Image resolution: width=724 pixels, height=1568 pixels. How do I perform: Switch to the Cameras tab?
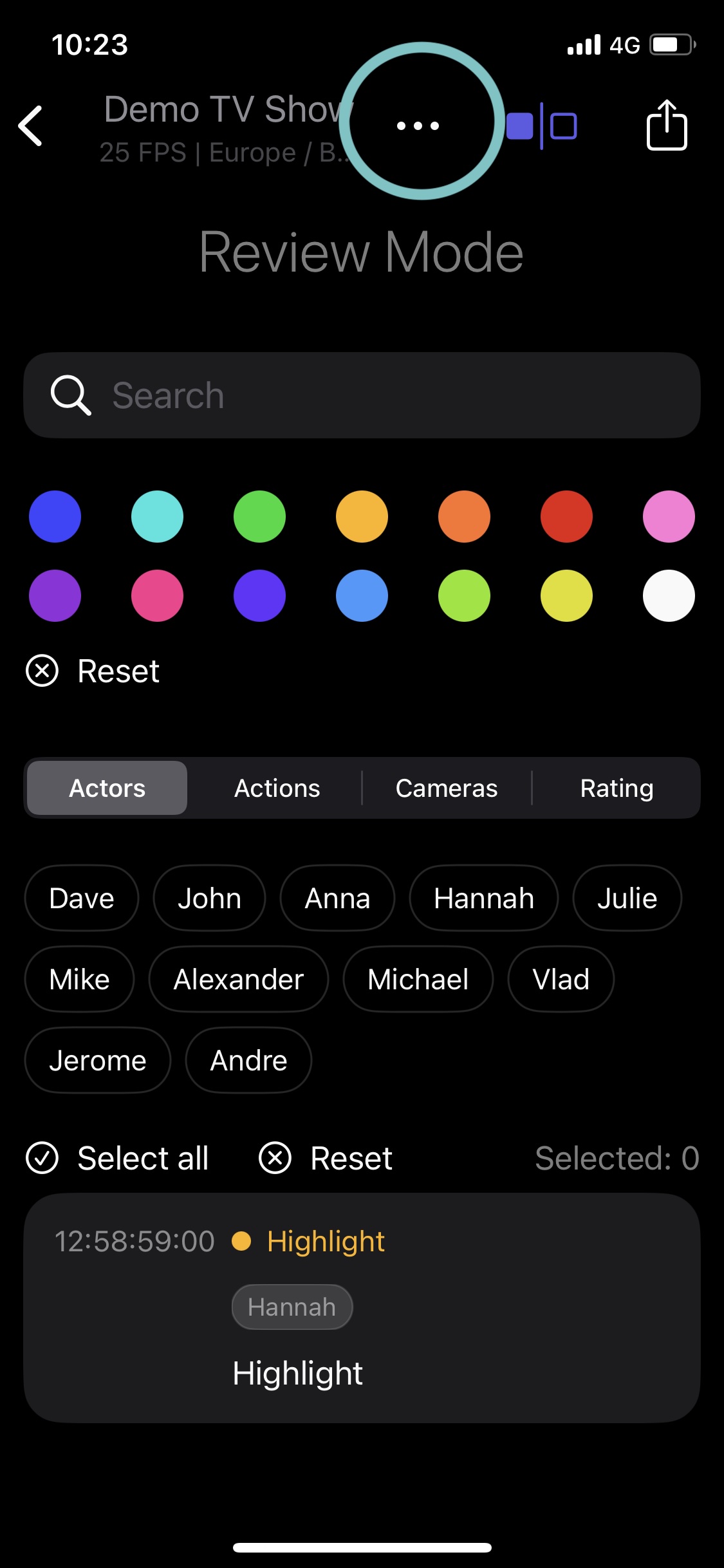point(447,787)
